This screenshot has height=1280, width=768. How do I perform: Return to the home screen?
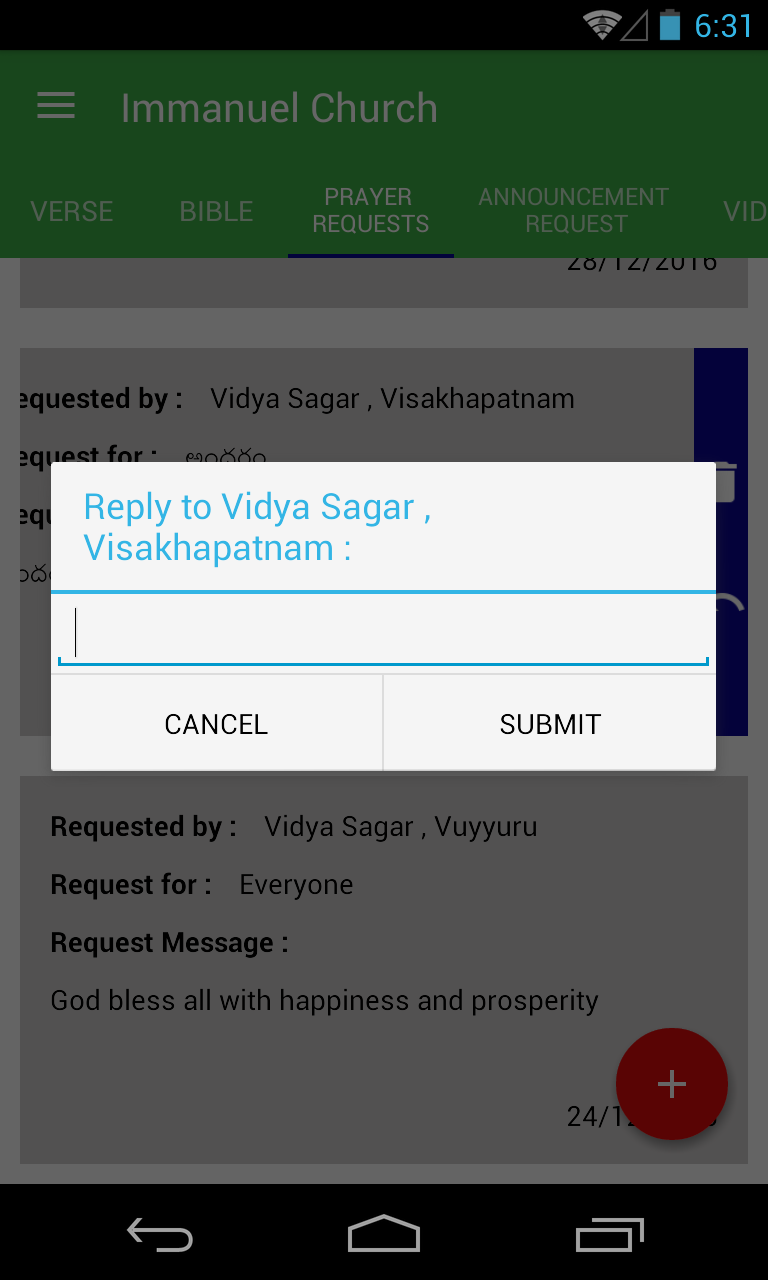pos(384,1234)
